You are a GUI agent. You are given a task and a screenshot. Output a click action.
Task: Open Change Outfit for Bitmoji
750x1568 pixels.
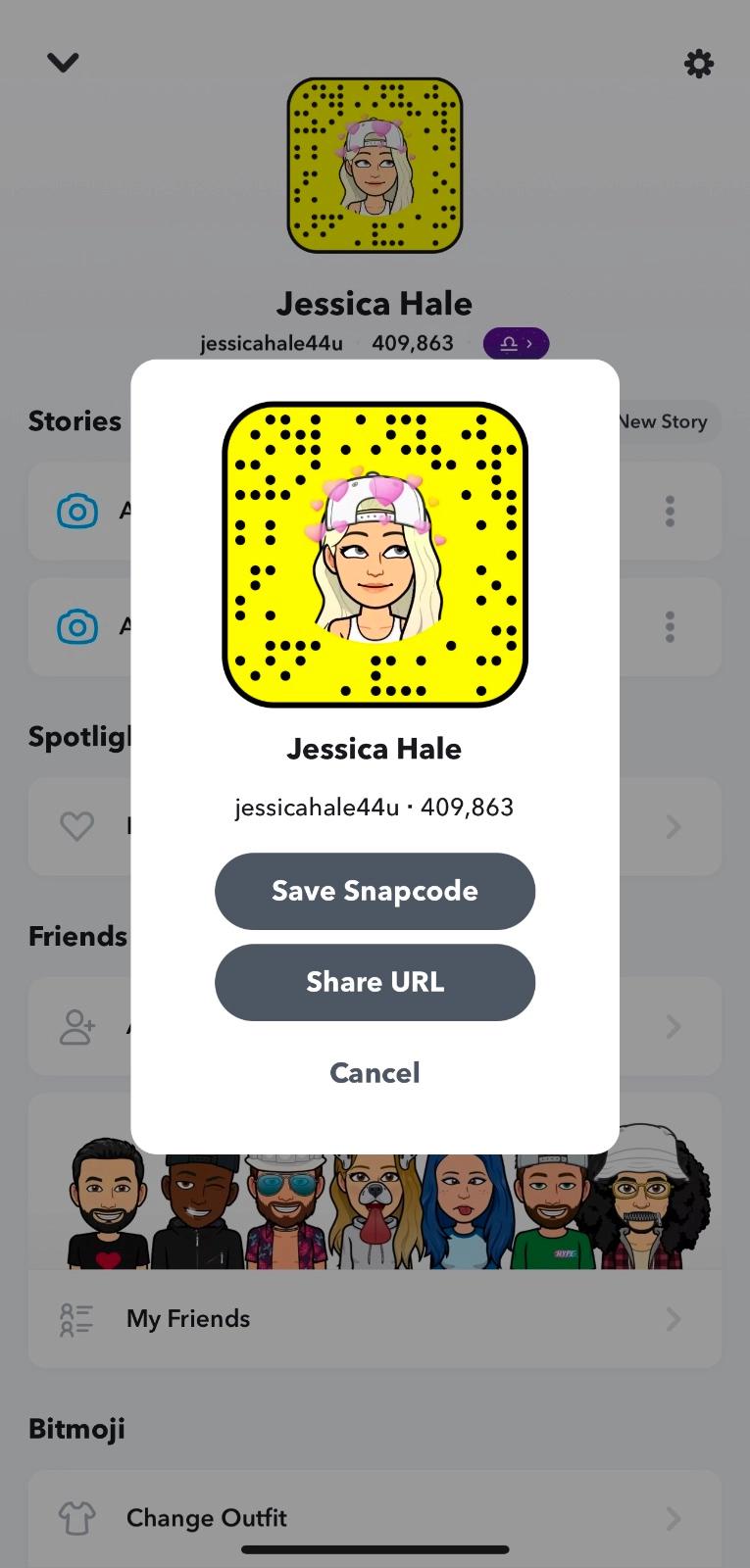click(375, 1517)
